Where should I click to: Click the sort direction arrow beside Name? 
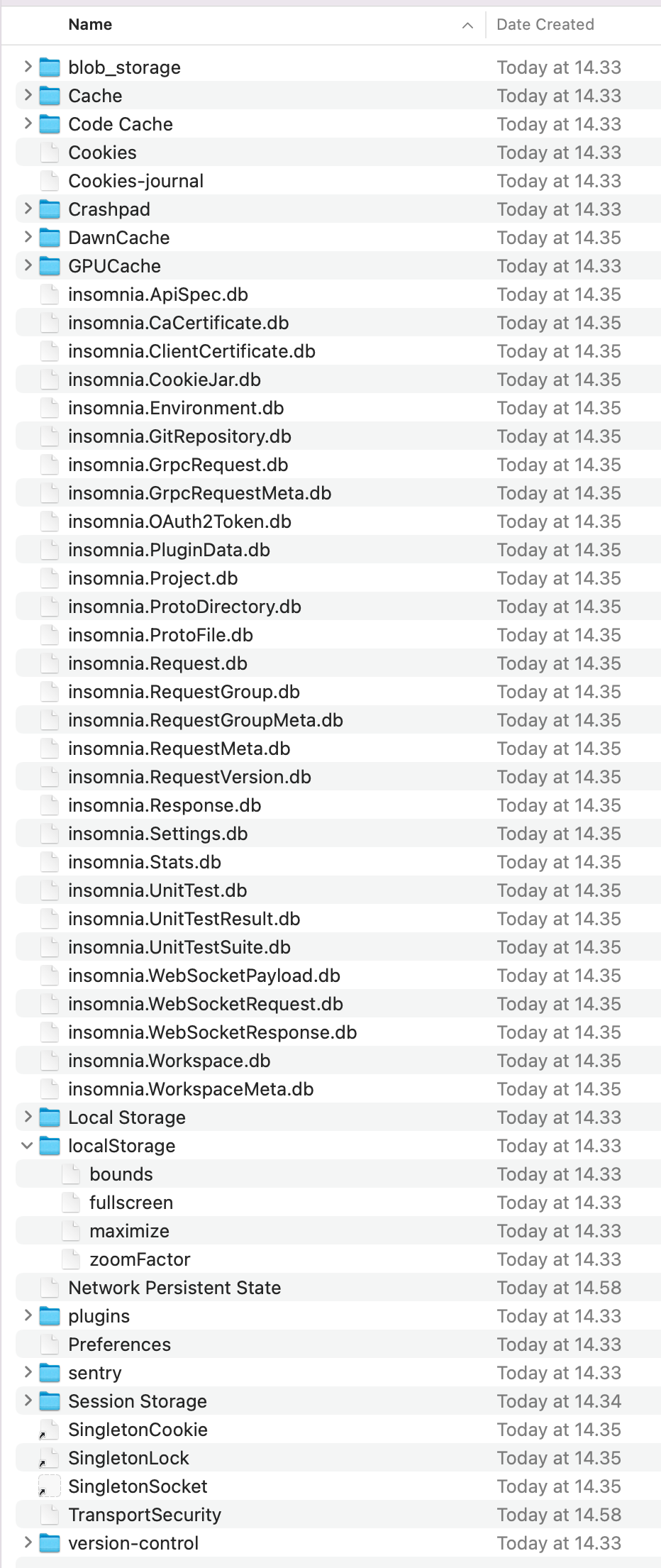[x=467, y=25]
